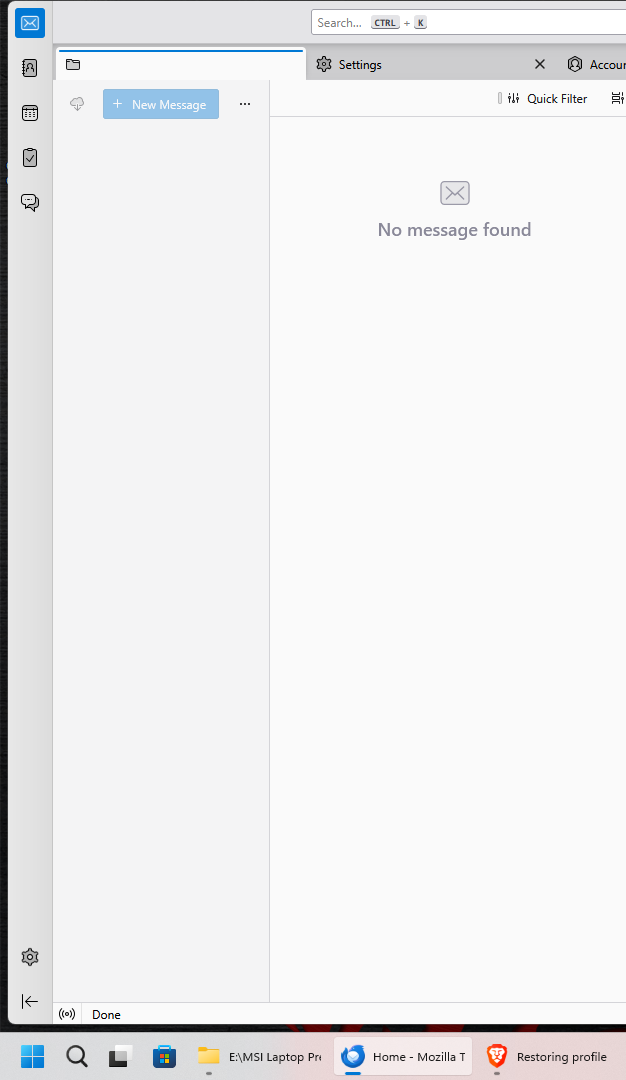Screen dimensions: 626x1080
Task: Collapse the spaces toolbar
Action: point(30,1001)
